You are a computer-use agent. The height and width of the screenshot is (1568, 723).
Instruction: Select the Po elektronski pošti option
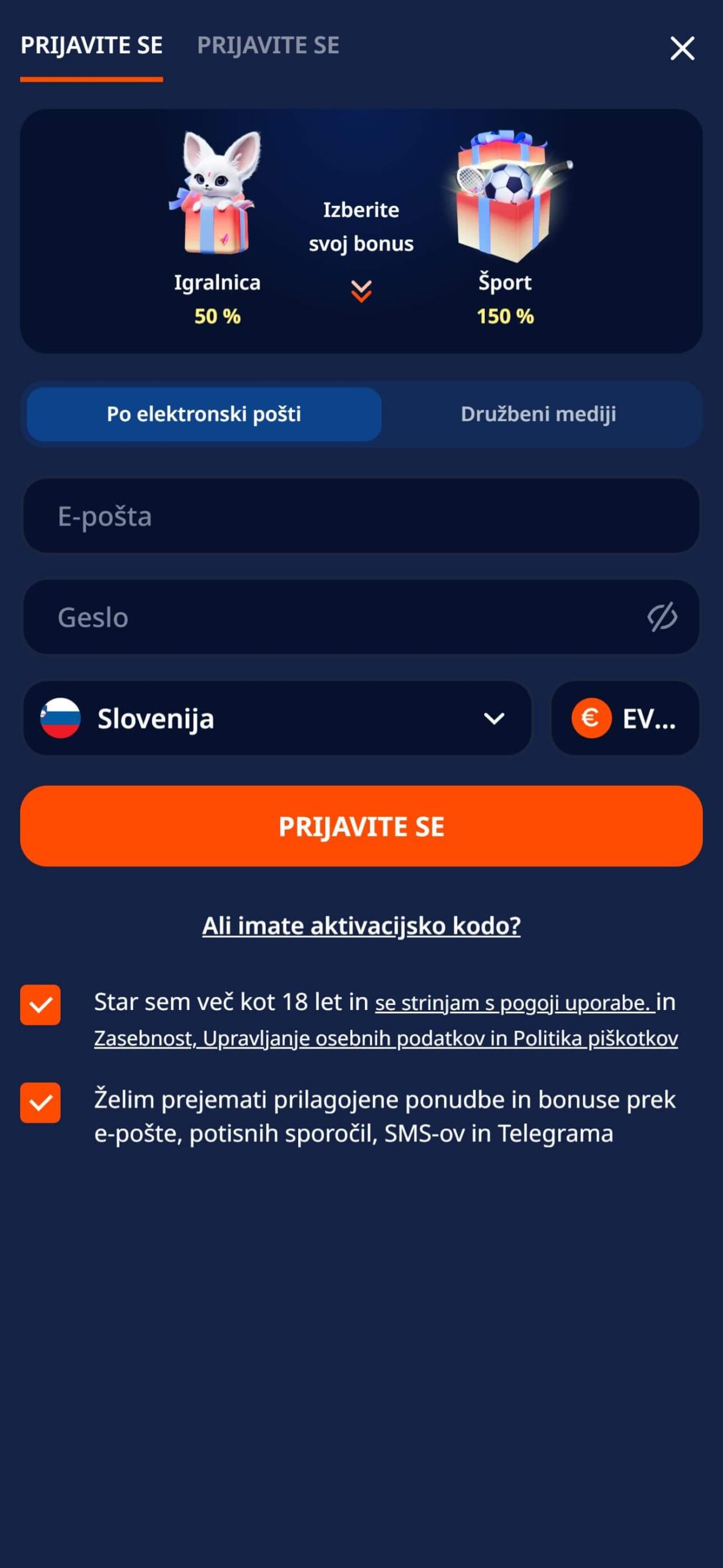(204, 414)
